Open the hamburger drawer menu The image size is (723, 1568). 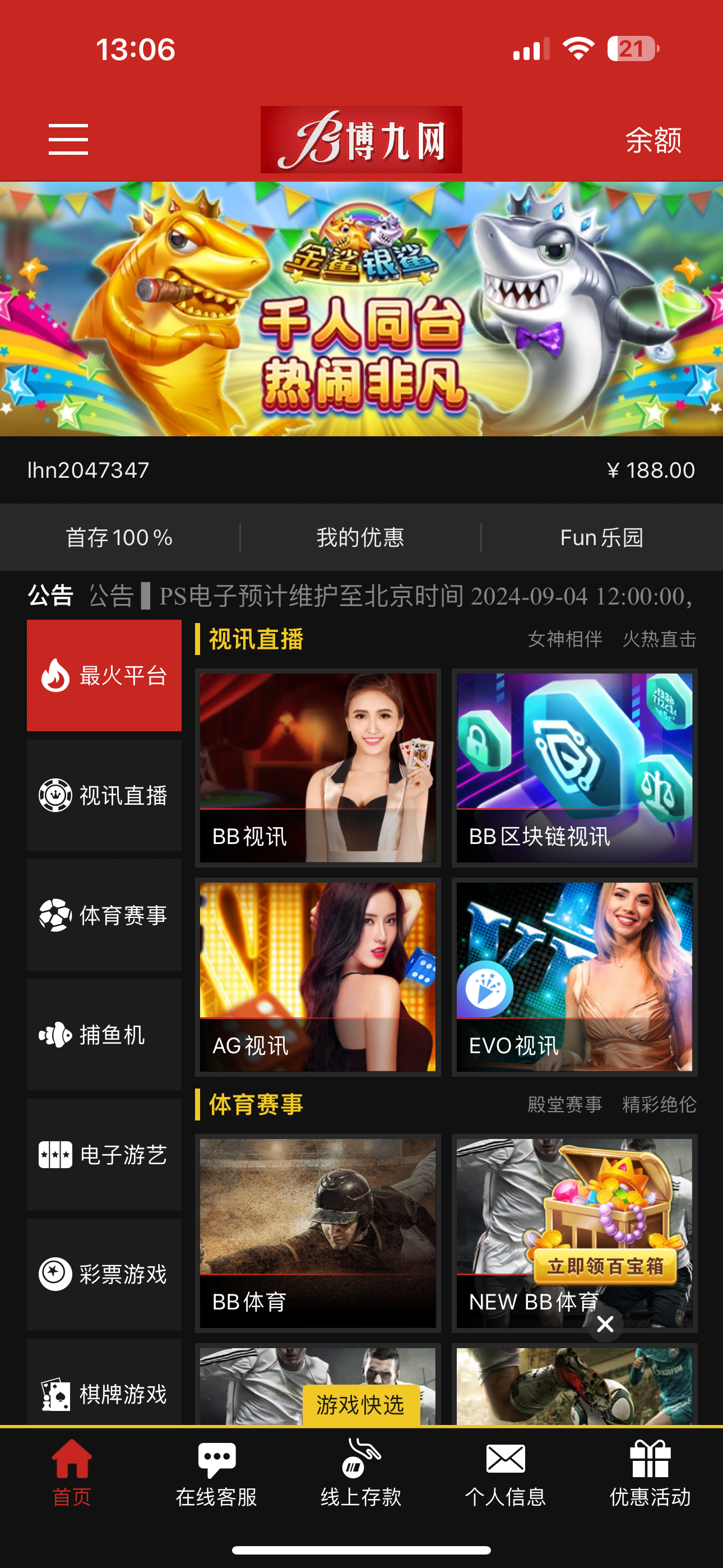point(68,140)
